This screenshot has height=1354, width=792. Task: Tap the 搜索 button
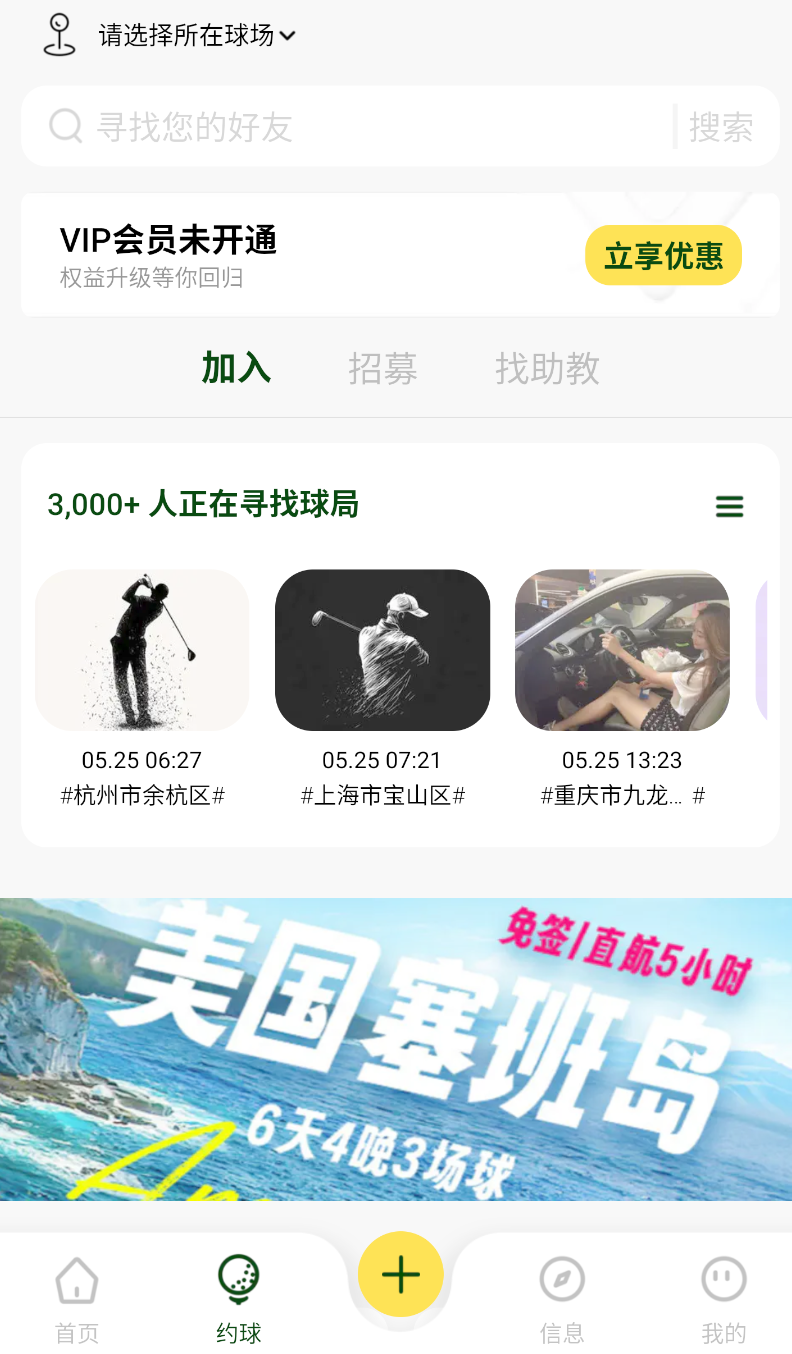(721, 127)
